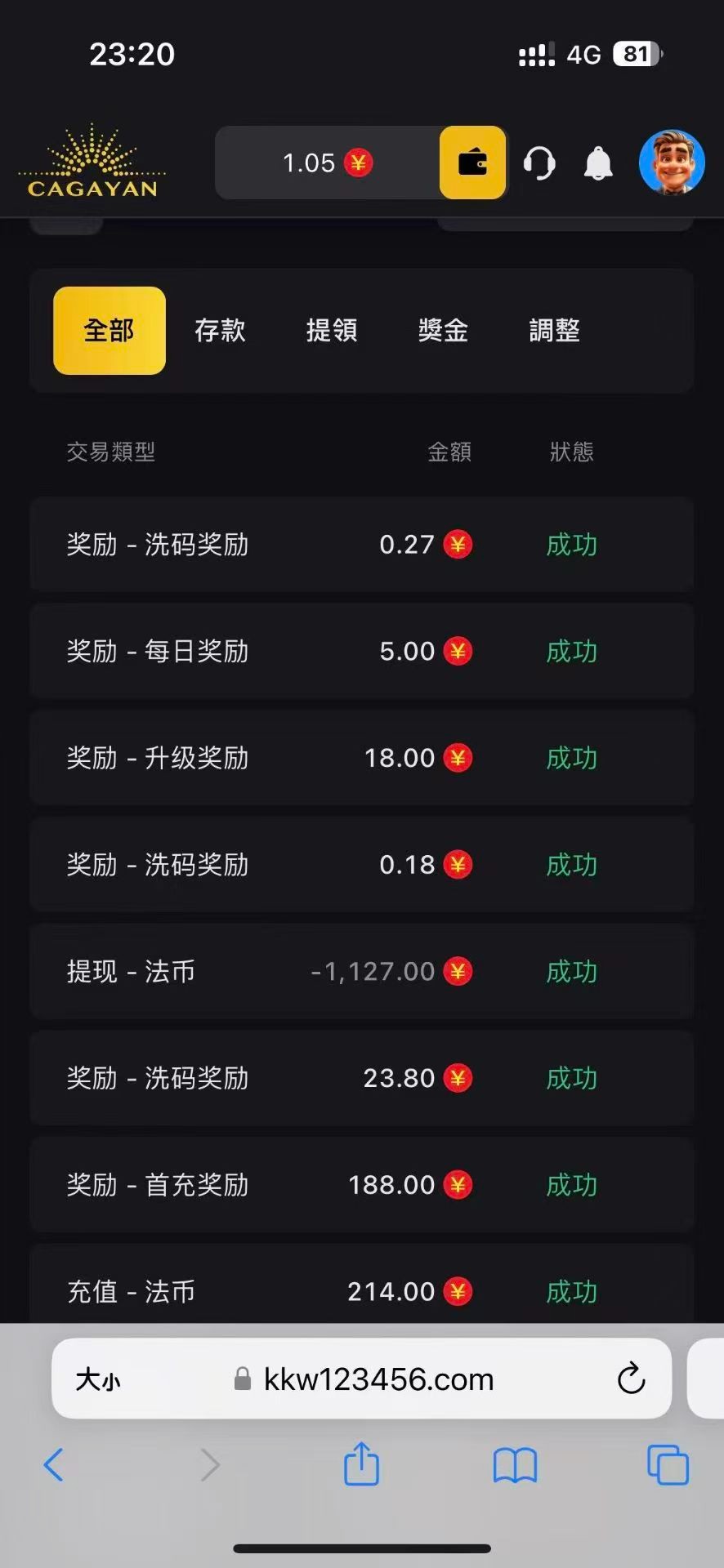Switch to the 調整 tab
This screenshot has height=1568, width=724.
pos(554,331)
